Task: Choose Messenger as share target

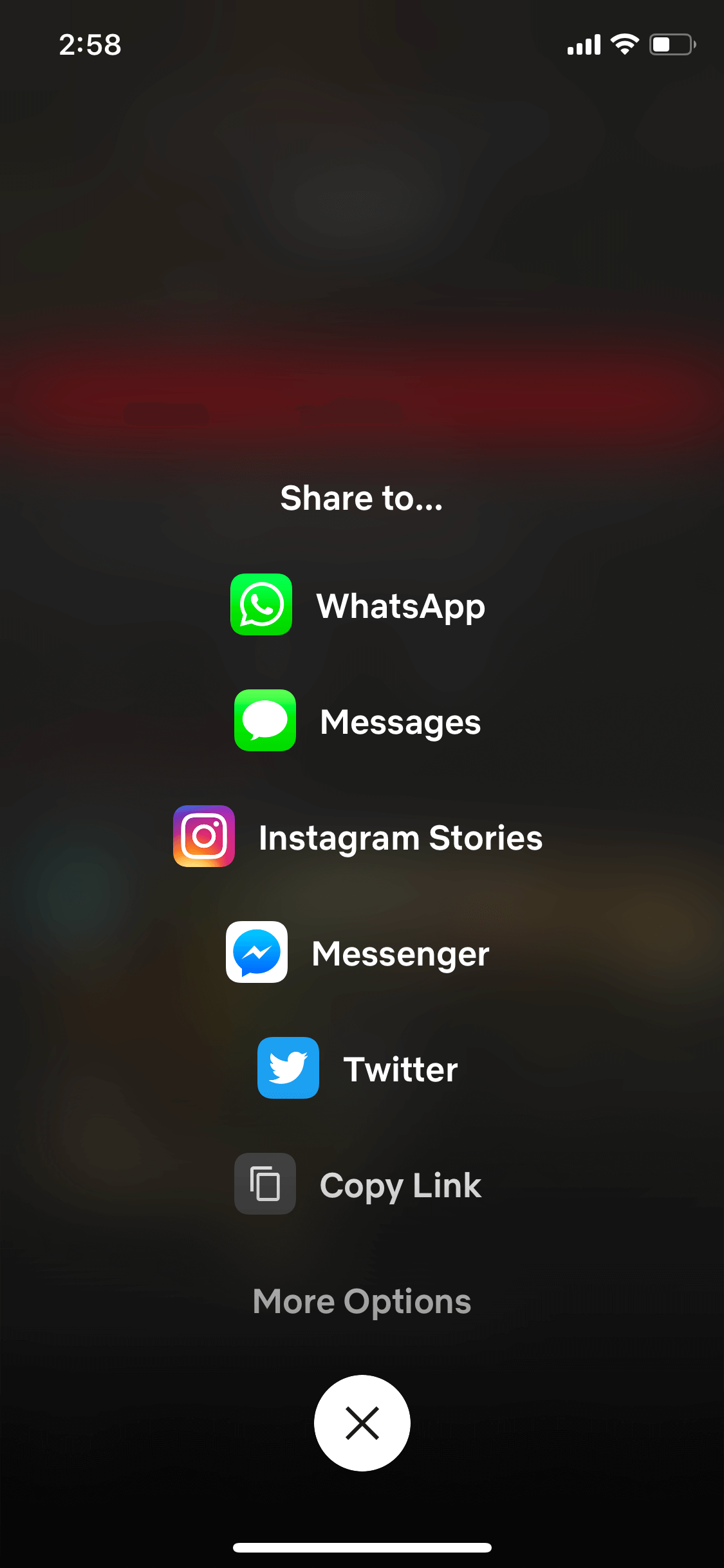Action: click(358, 953)
